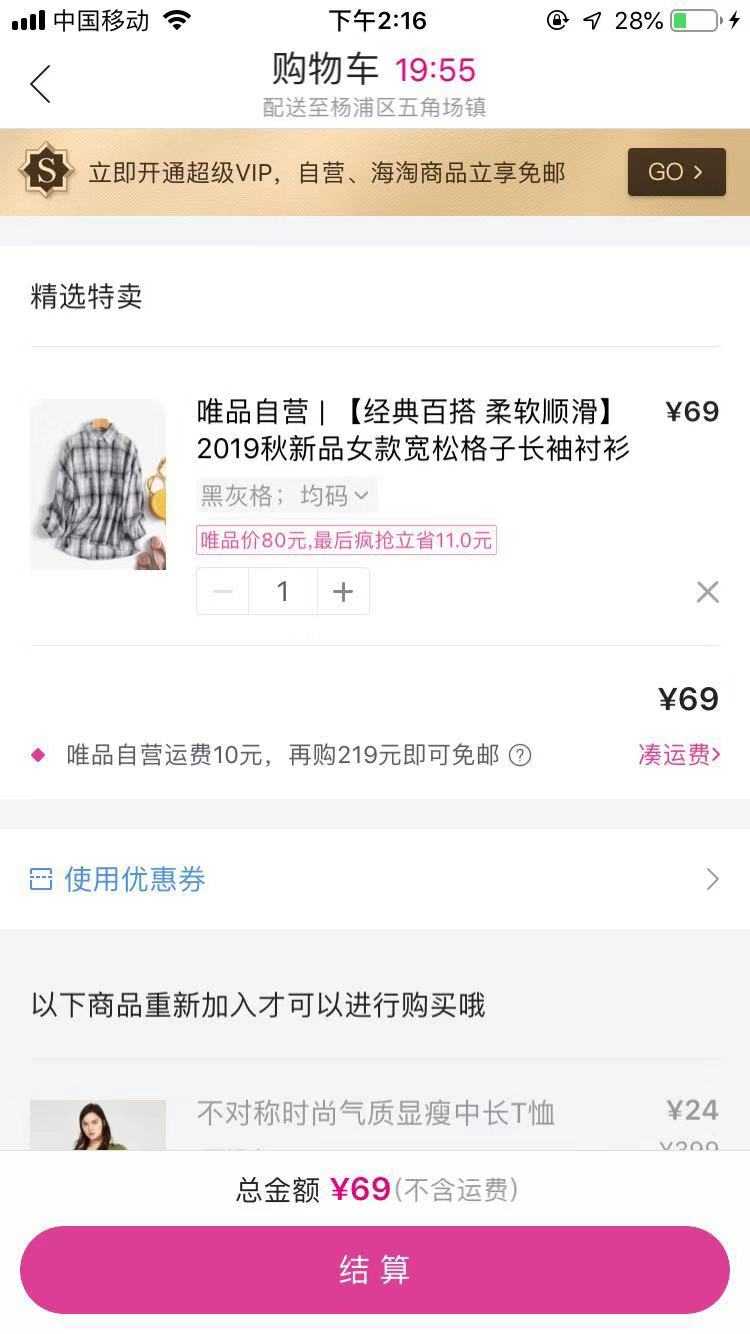
Task: Decrease shirt quantity with minus button
Action: (223, 592)
